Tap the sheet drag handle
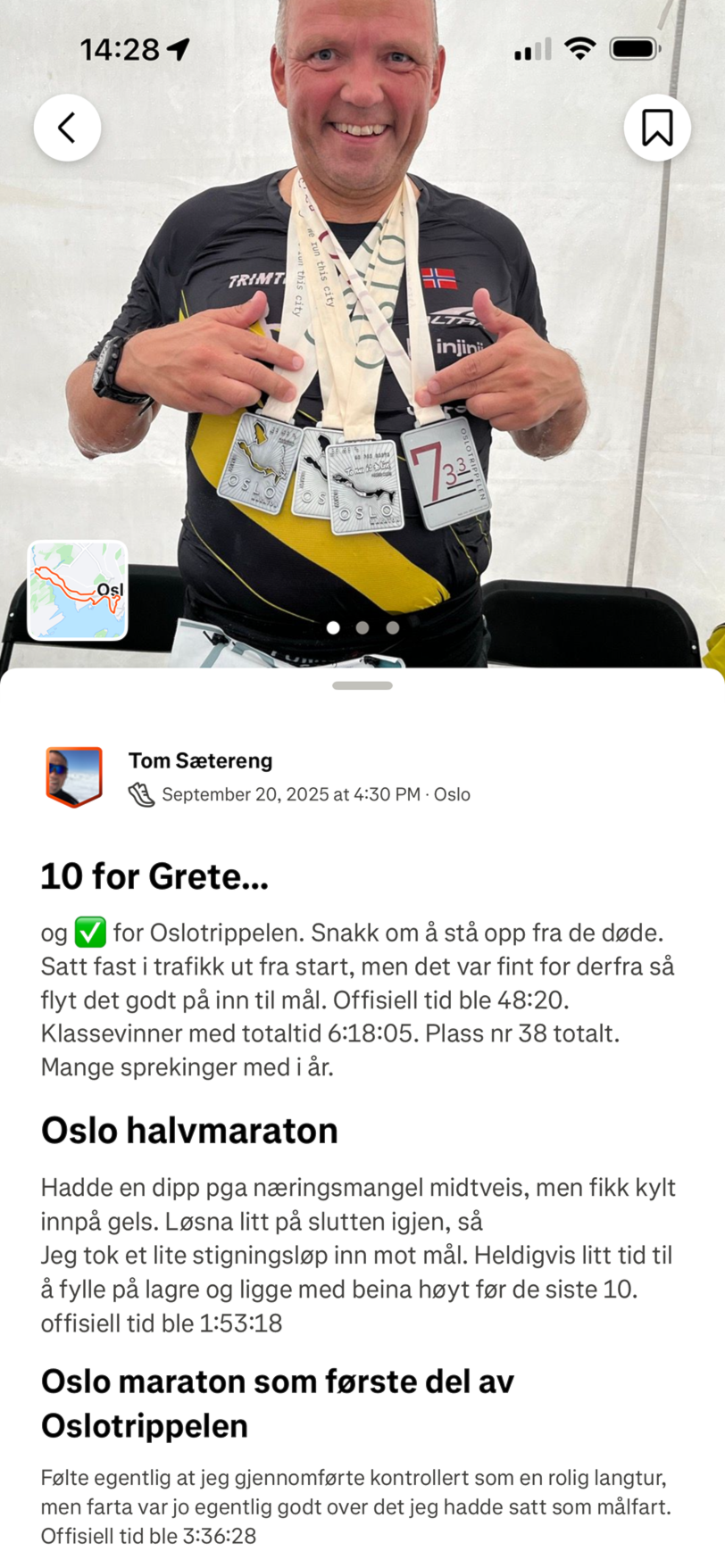This screenshot has height=1568, width=725. (x=362, y=685)
